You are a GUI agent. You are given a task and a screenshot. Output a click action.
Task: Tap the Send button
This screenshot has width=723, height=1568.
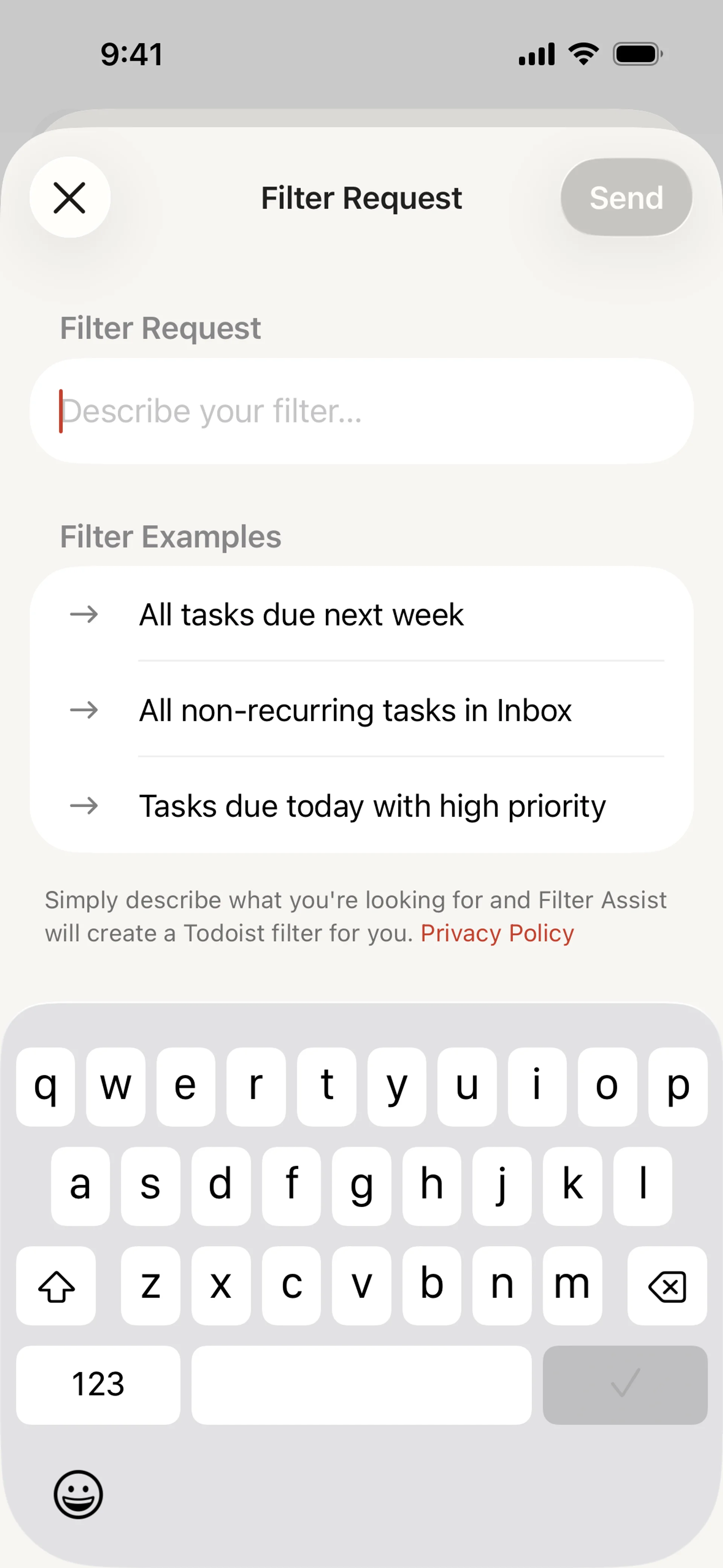click(625, 198)
